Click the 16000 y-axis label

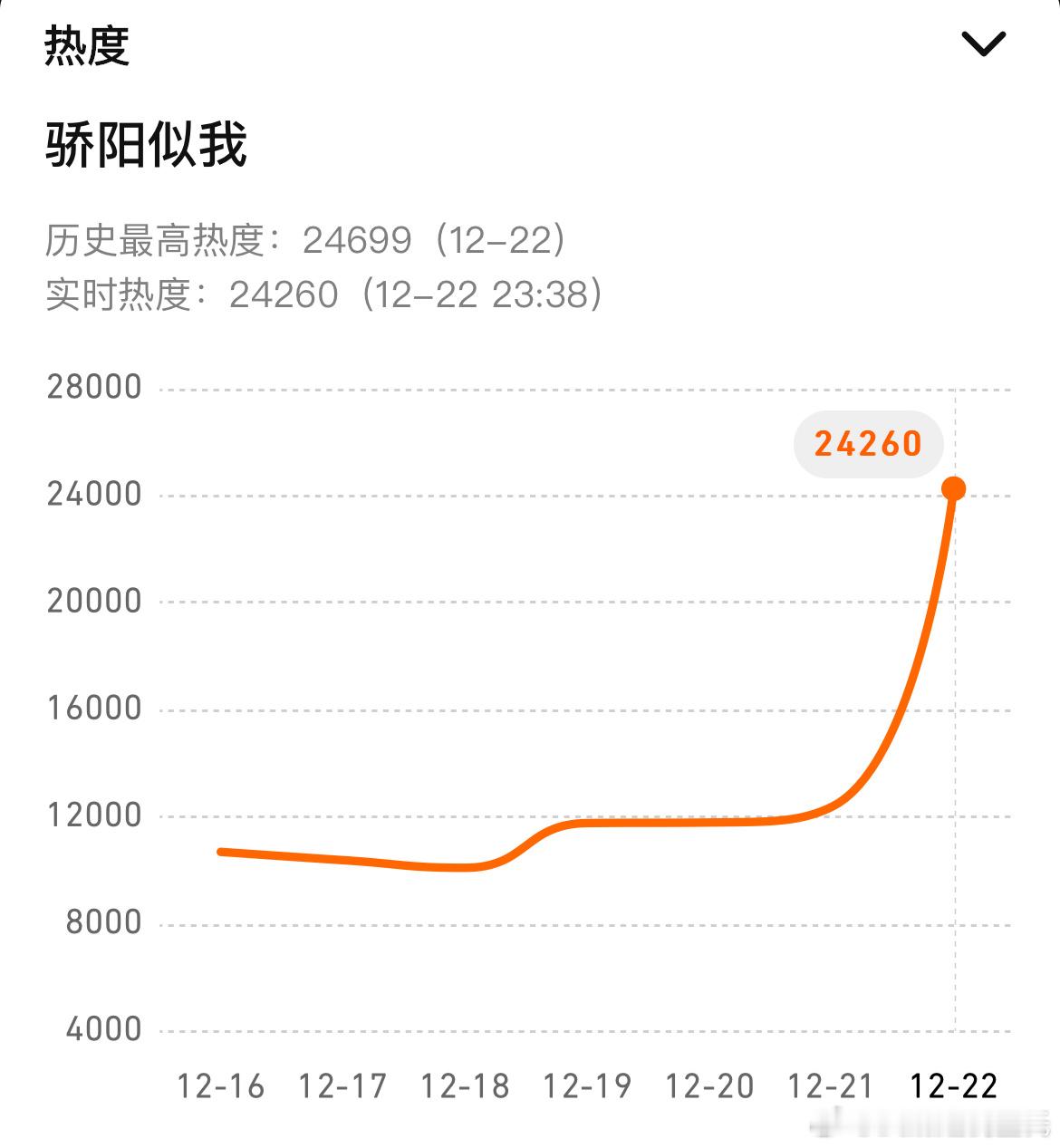tap(95, 707)
